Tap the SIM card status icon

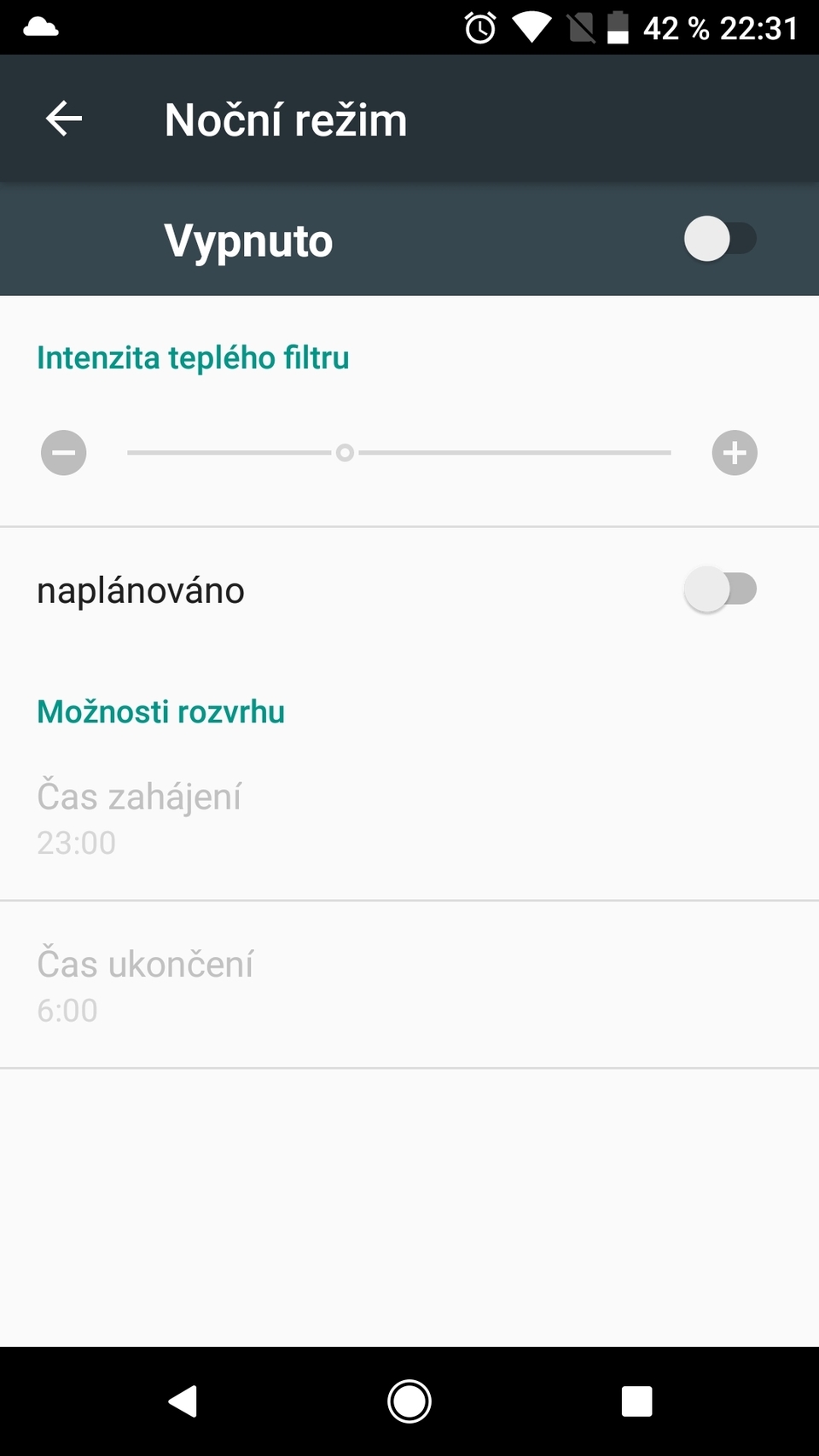point(582,26)
